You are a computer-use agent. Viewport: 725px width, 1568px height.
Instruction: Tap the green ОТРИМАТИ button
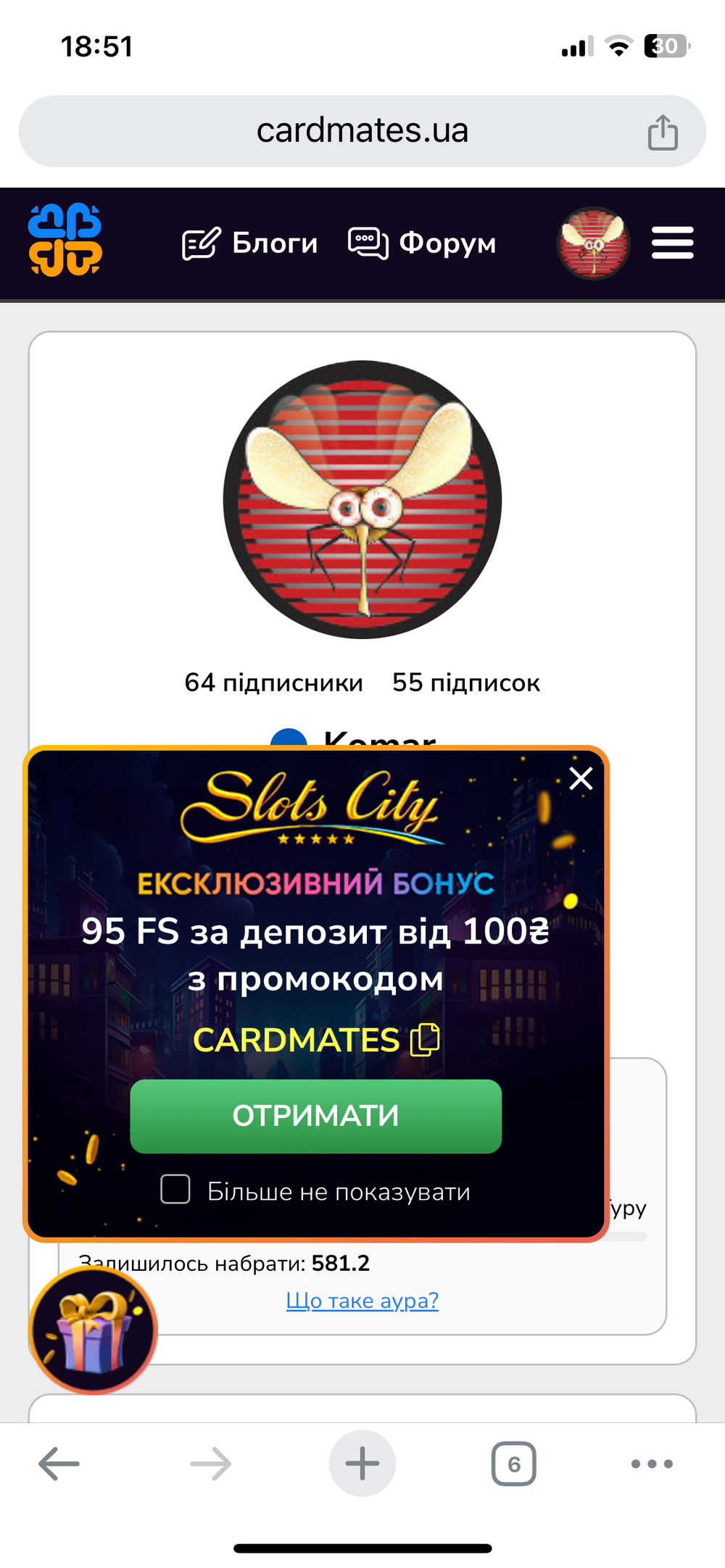coord(315,1116)
